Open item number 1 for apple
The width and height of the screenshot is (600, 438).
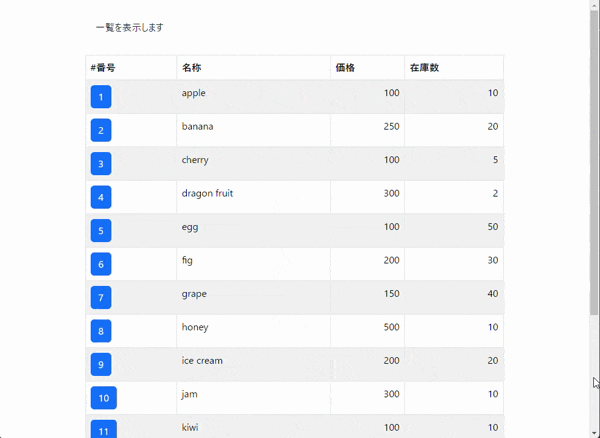pyautogui.click(x=101, y=97)
